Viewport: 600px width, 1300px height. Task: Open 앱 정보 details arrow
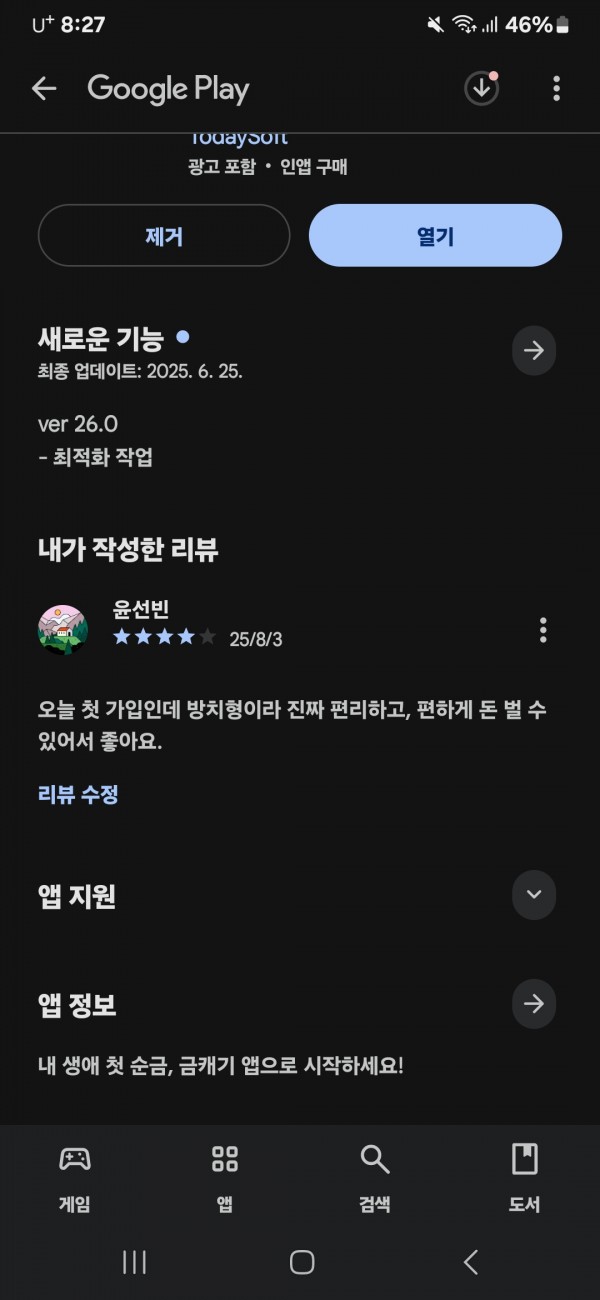(x=534, y=1003)
